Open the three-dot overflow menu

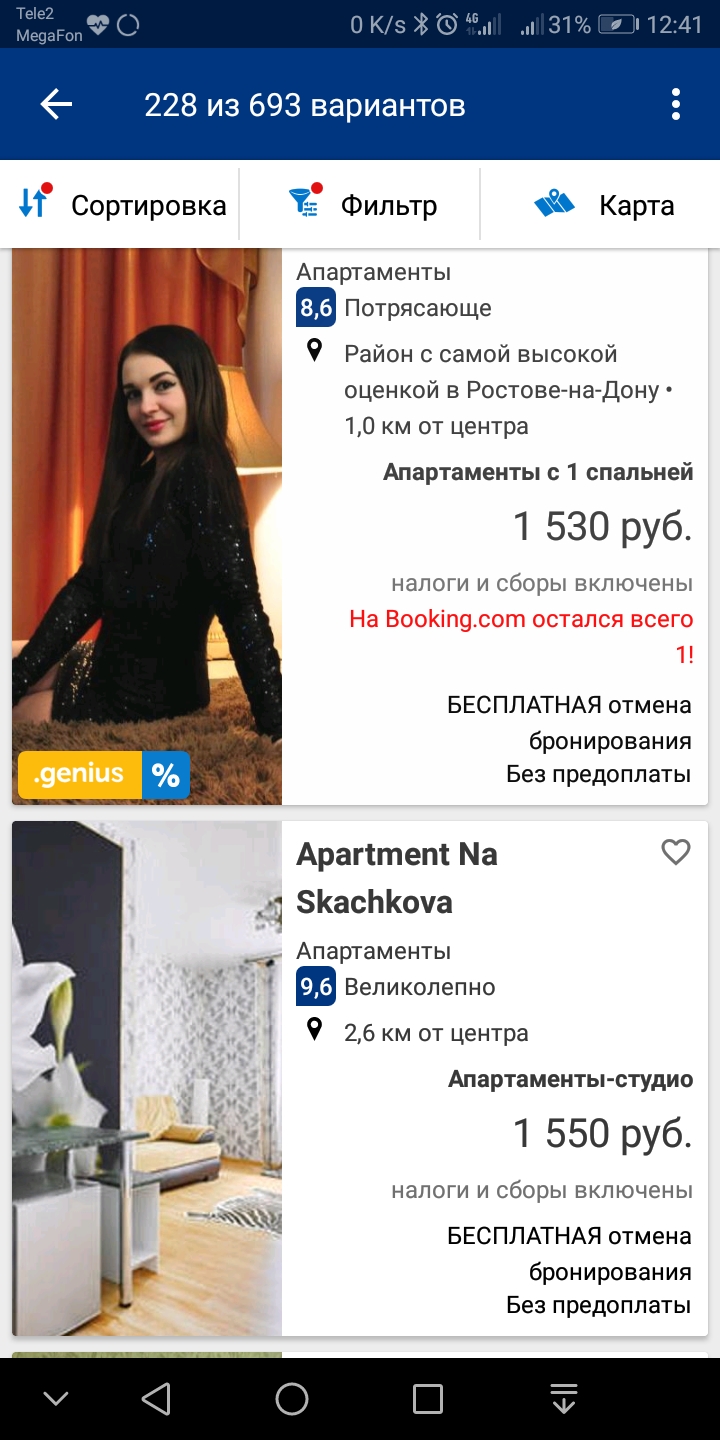tap(676, 105)
